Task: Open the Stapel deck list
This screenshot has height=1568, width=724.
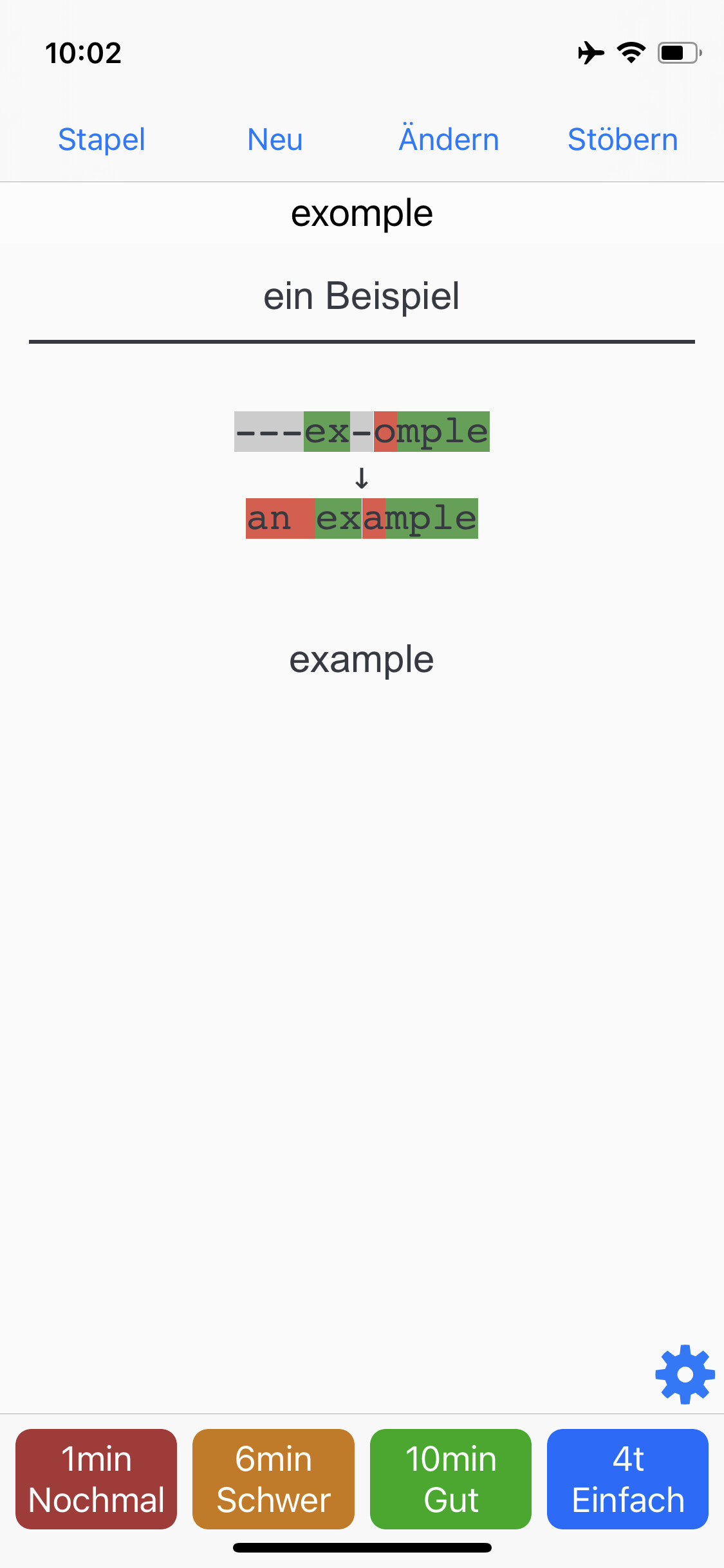Action: 102,140
